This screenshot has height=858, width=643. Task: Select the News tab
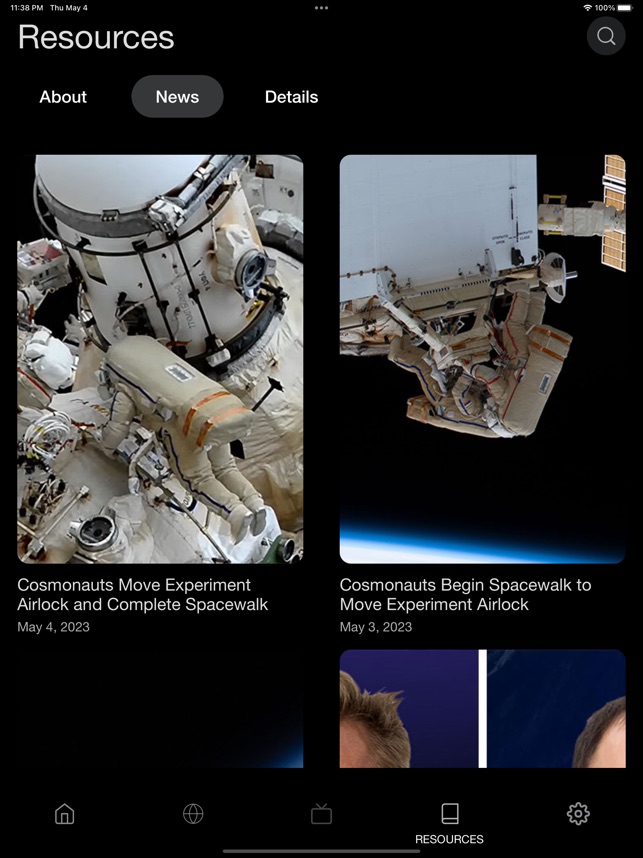coord(177,97)
